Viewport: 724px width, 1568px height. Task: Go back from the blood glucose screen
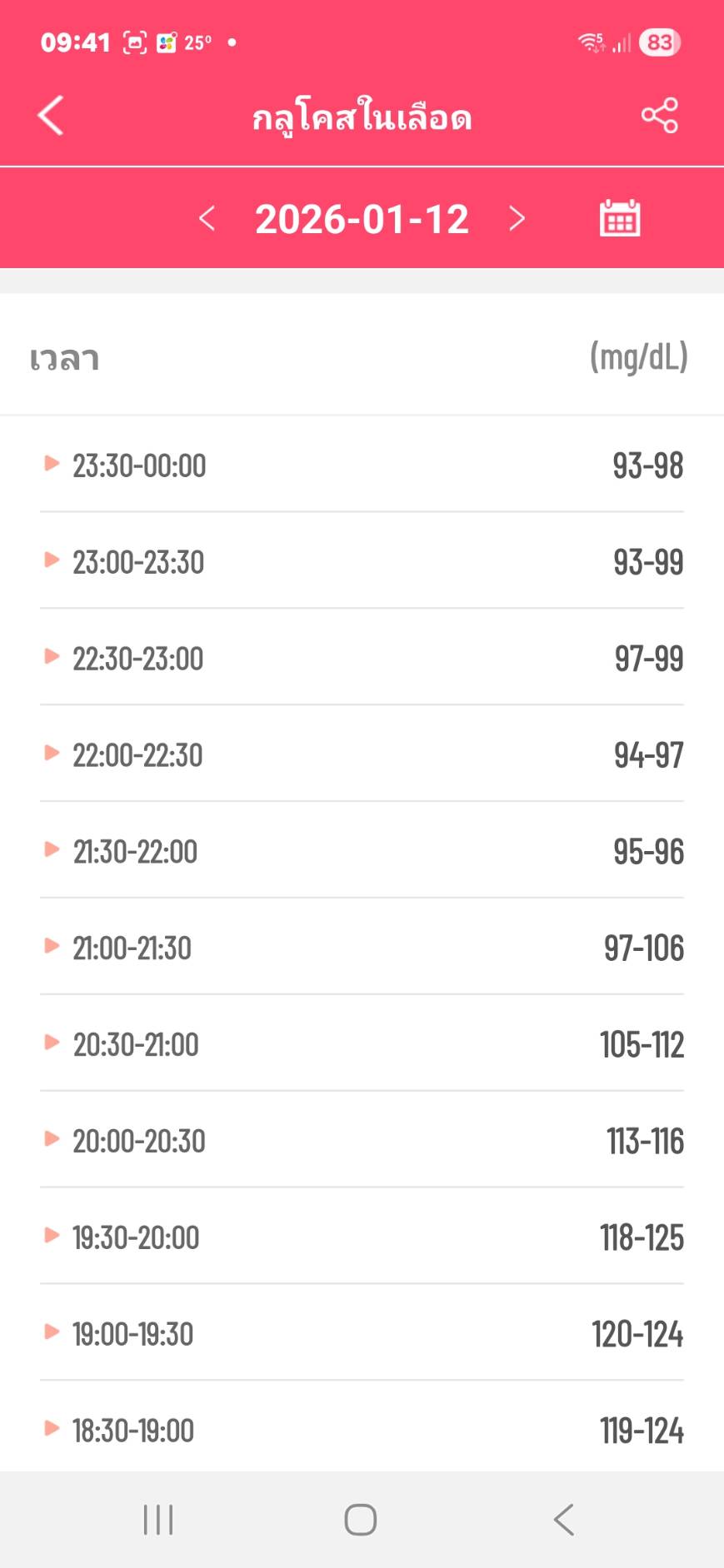click(51, 115)
